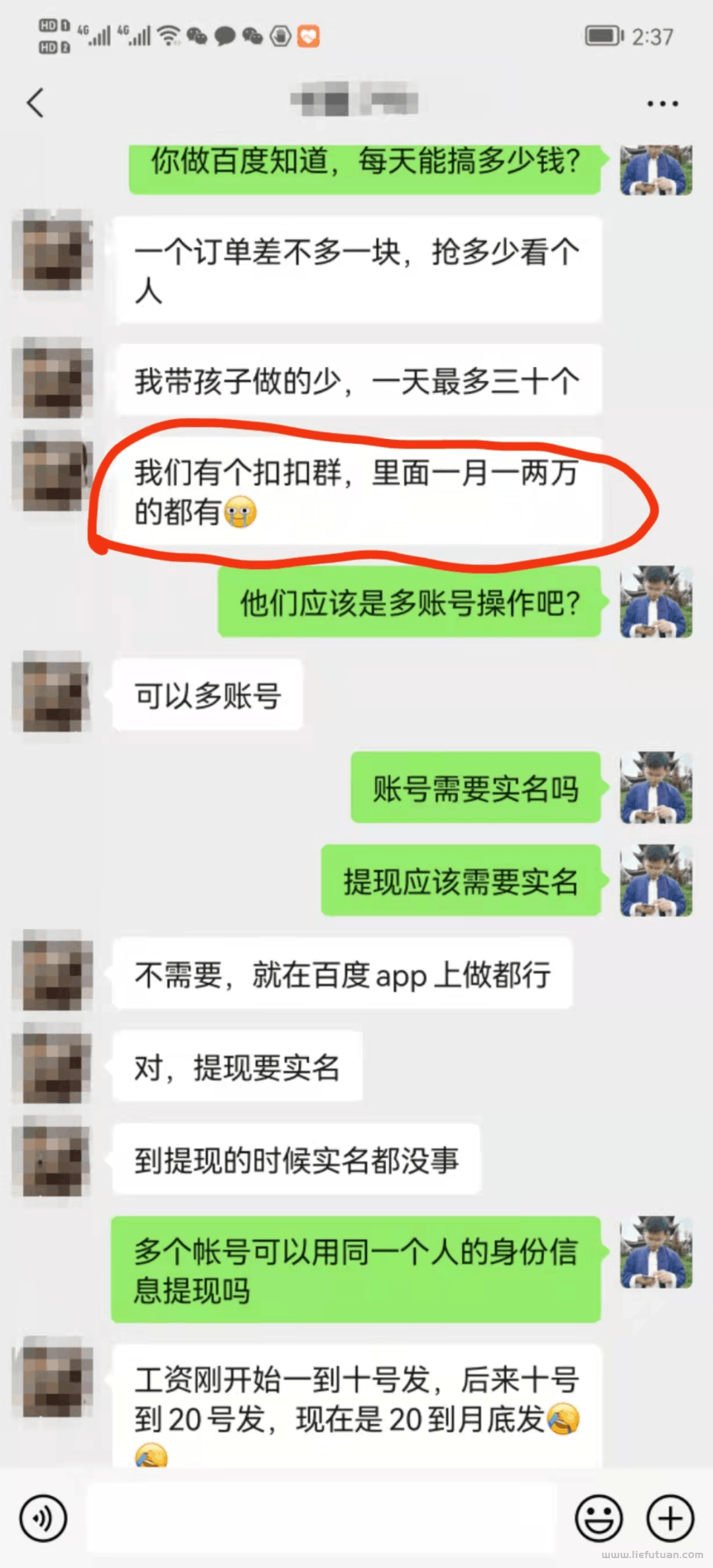Open sender's avatar beside 他们应该是多账号操作吧

[x=656, y=601]
